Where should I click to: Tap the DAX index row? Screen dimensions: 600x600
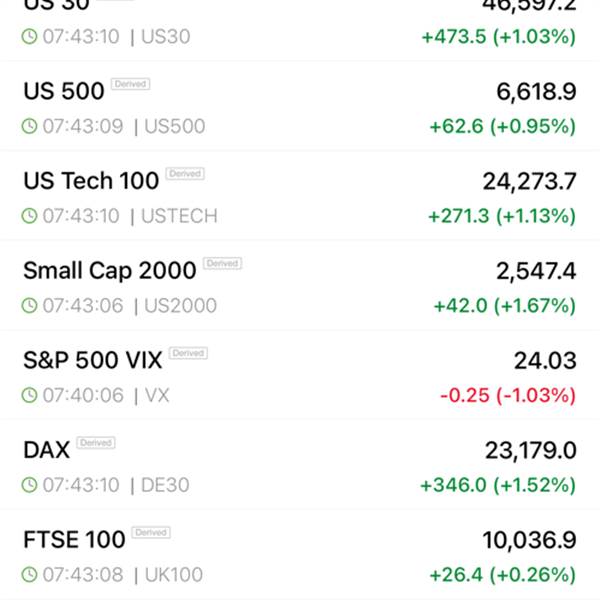click(x=300, y=465)
